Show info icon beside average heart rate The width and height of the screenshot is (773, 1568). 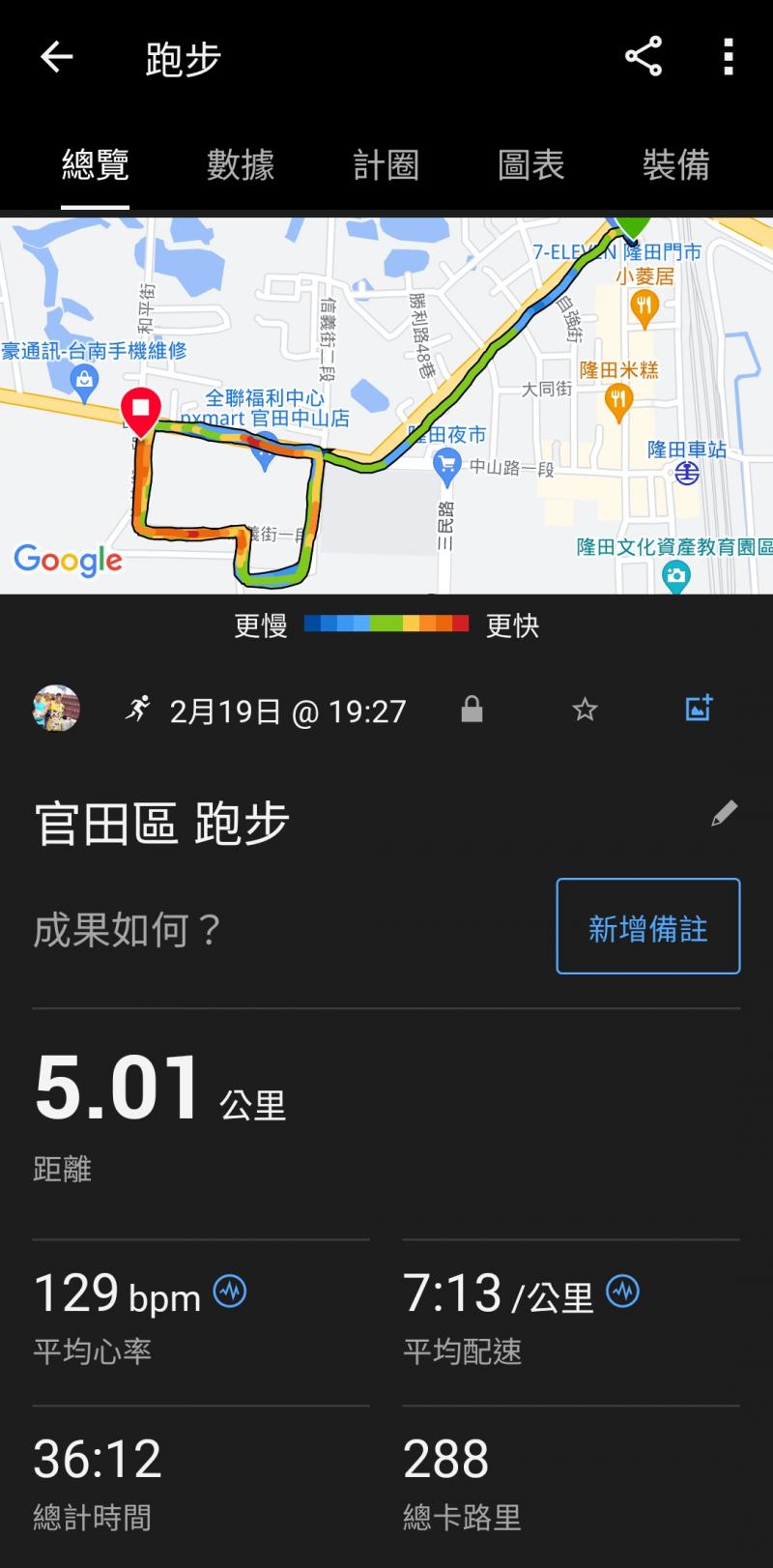229,1292
